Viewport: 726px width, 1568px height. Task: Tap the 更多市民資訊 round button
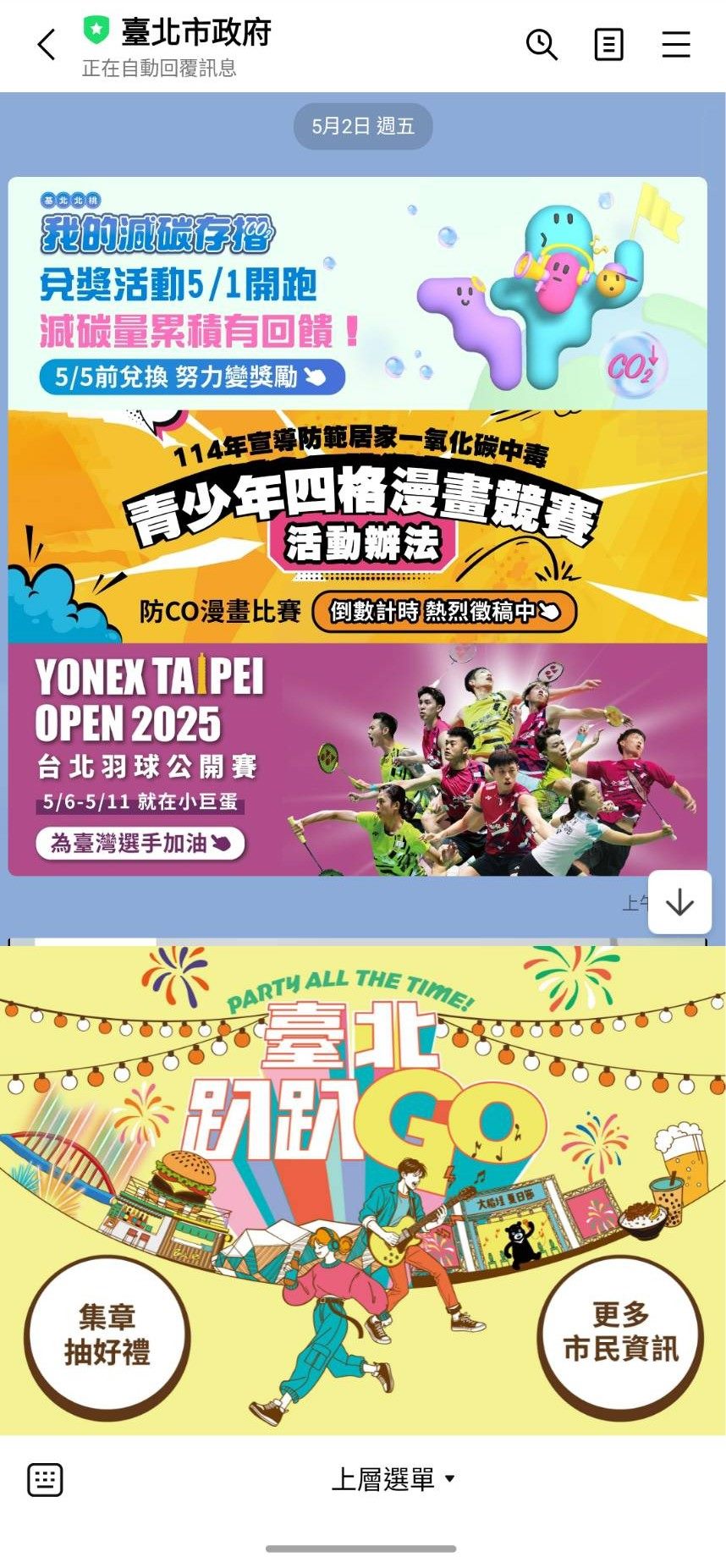coord(620,1333)
